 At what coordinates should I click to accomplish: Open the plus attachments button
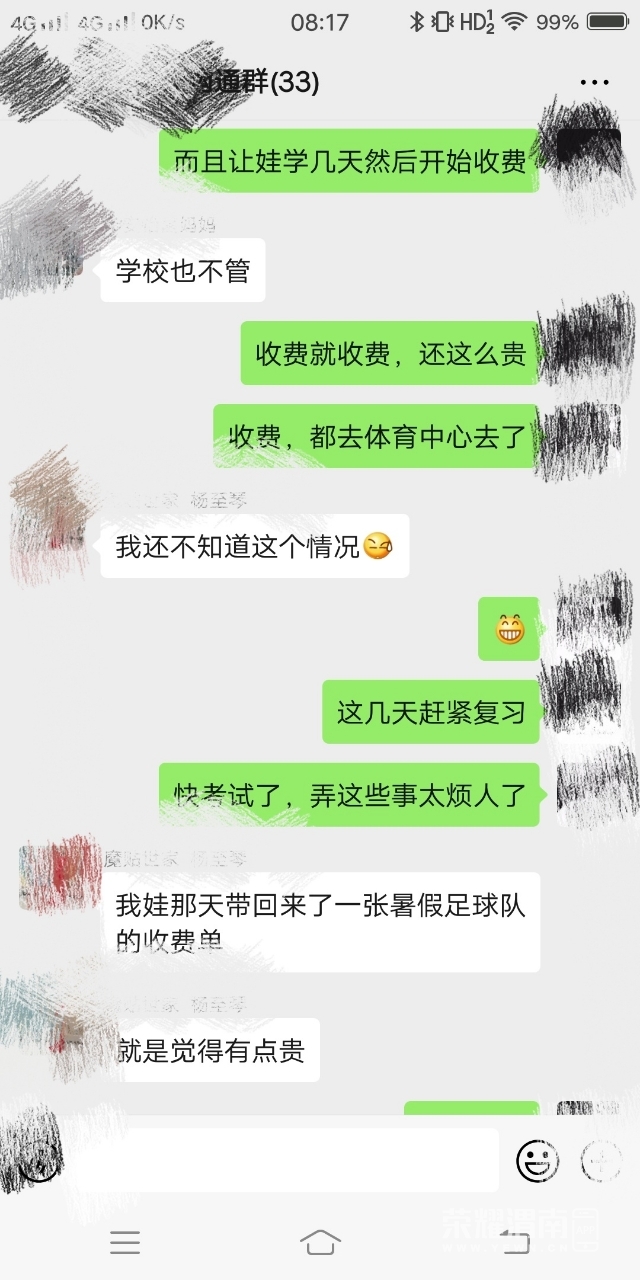[x=601, y=1161]
